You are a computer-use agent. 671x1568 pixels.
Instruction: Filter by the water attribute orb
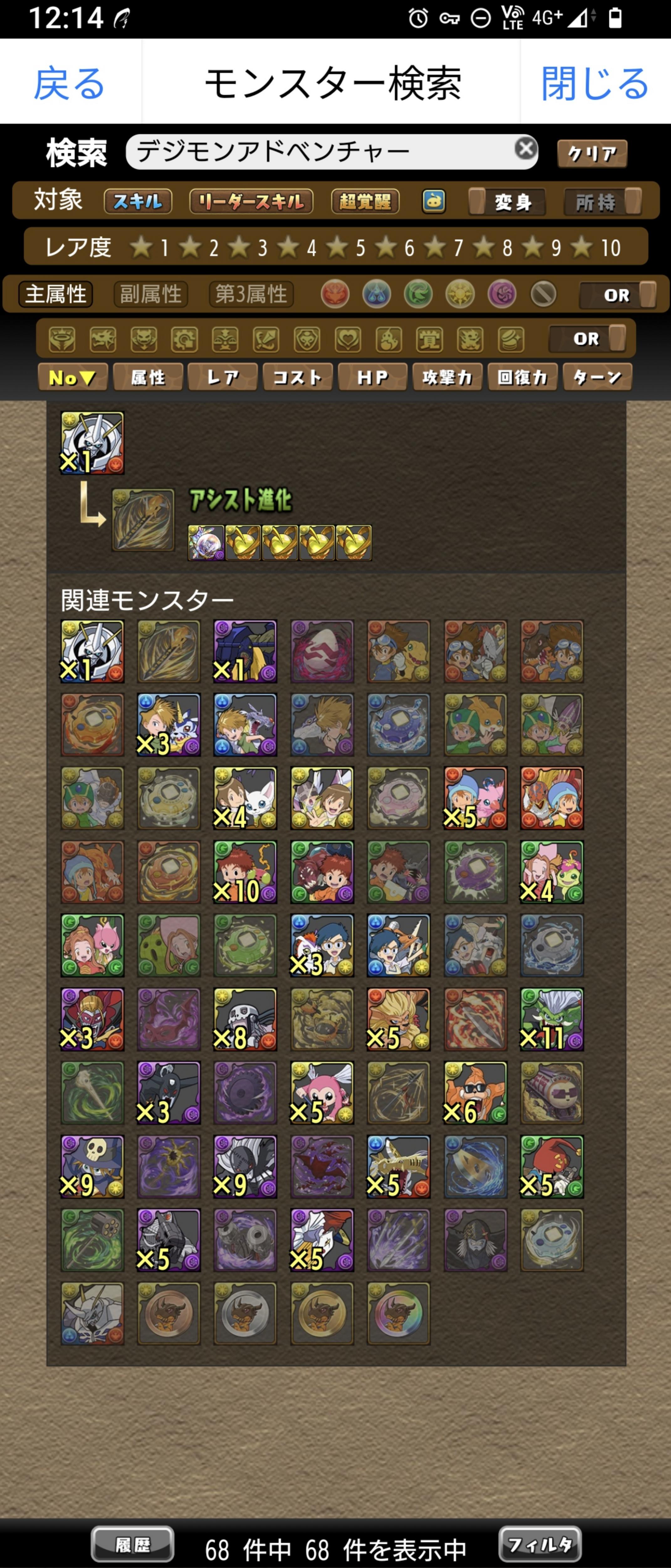coord(377,294)
